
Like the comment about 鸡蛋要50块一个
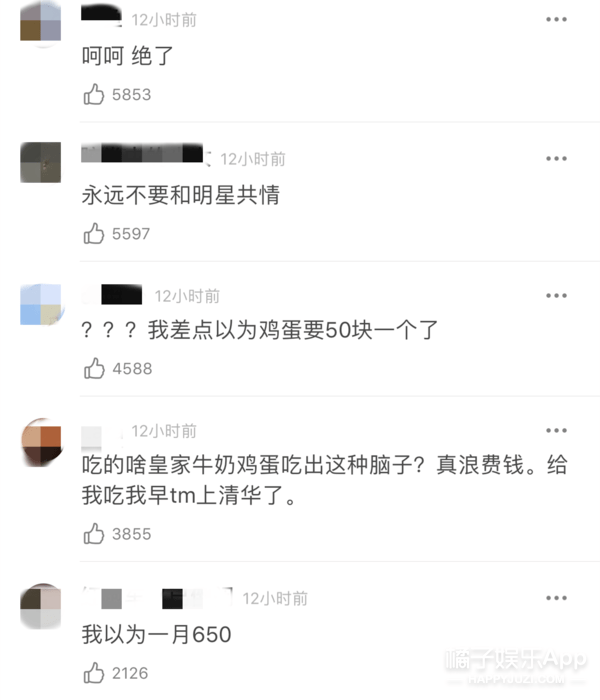tap(94, 369)
